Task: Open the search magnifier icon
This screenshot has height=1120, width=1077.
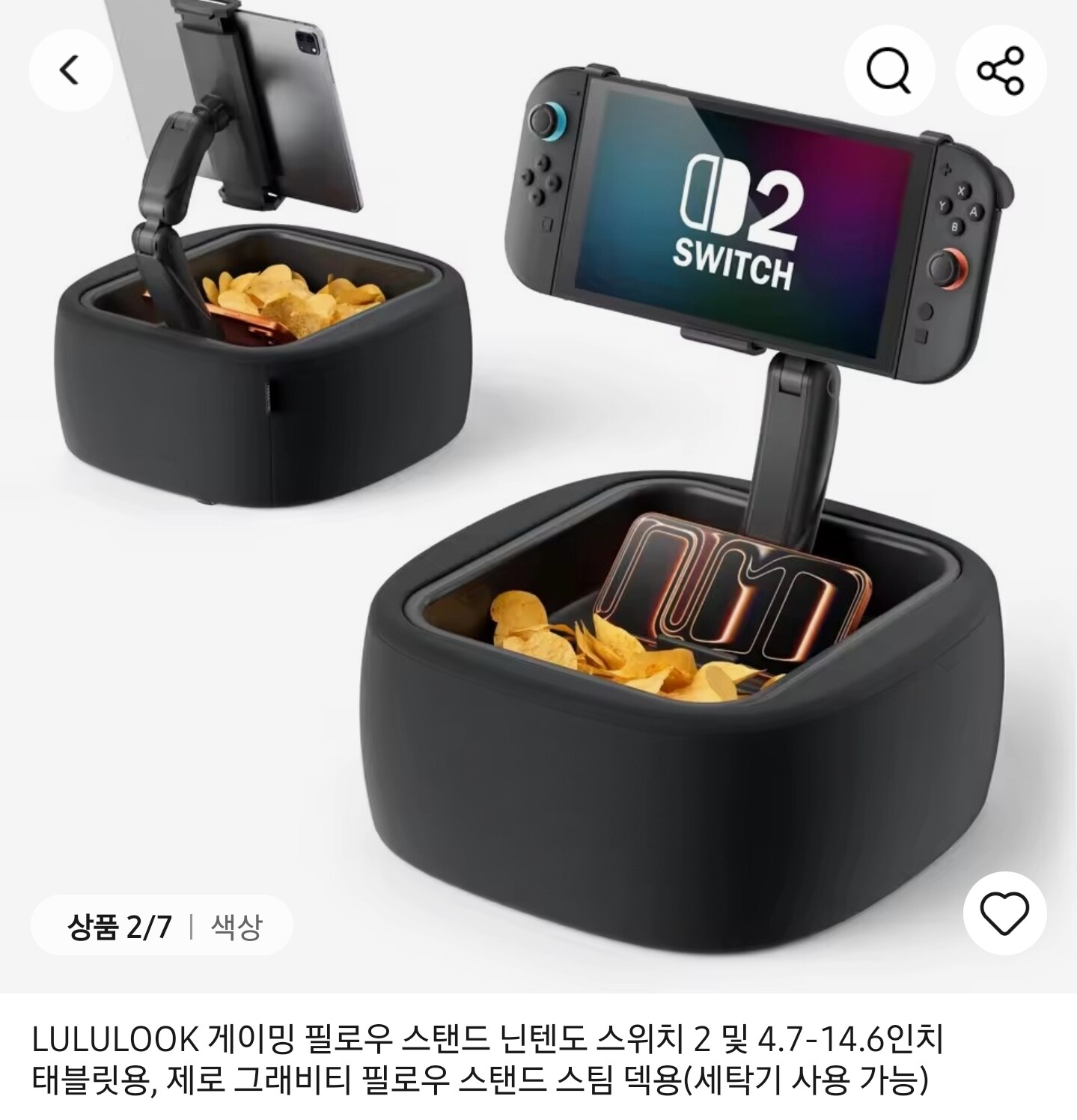Action: (x=888, y=70)
